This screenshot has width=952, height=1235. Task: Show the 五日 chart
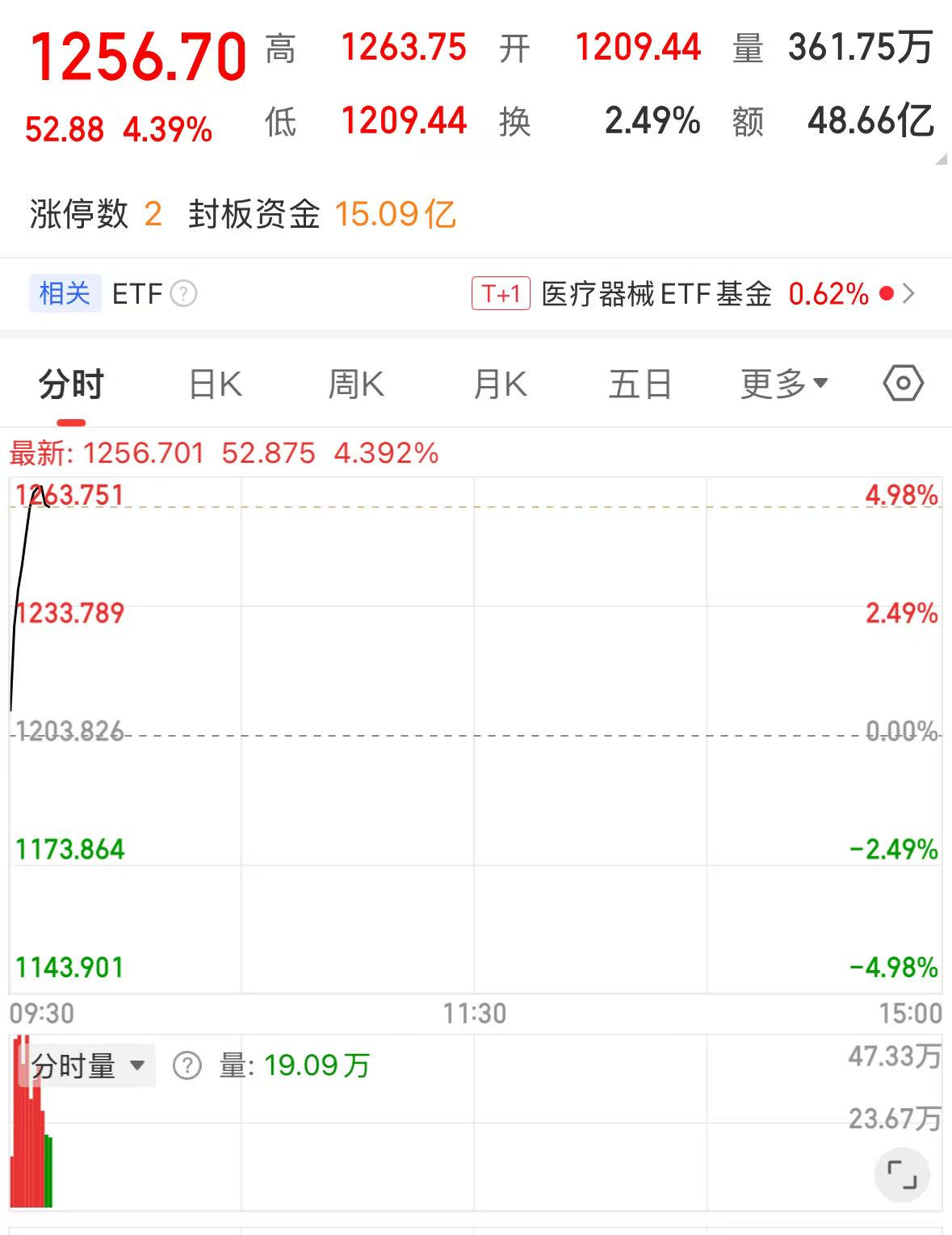640,384
